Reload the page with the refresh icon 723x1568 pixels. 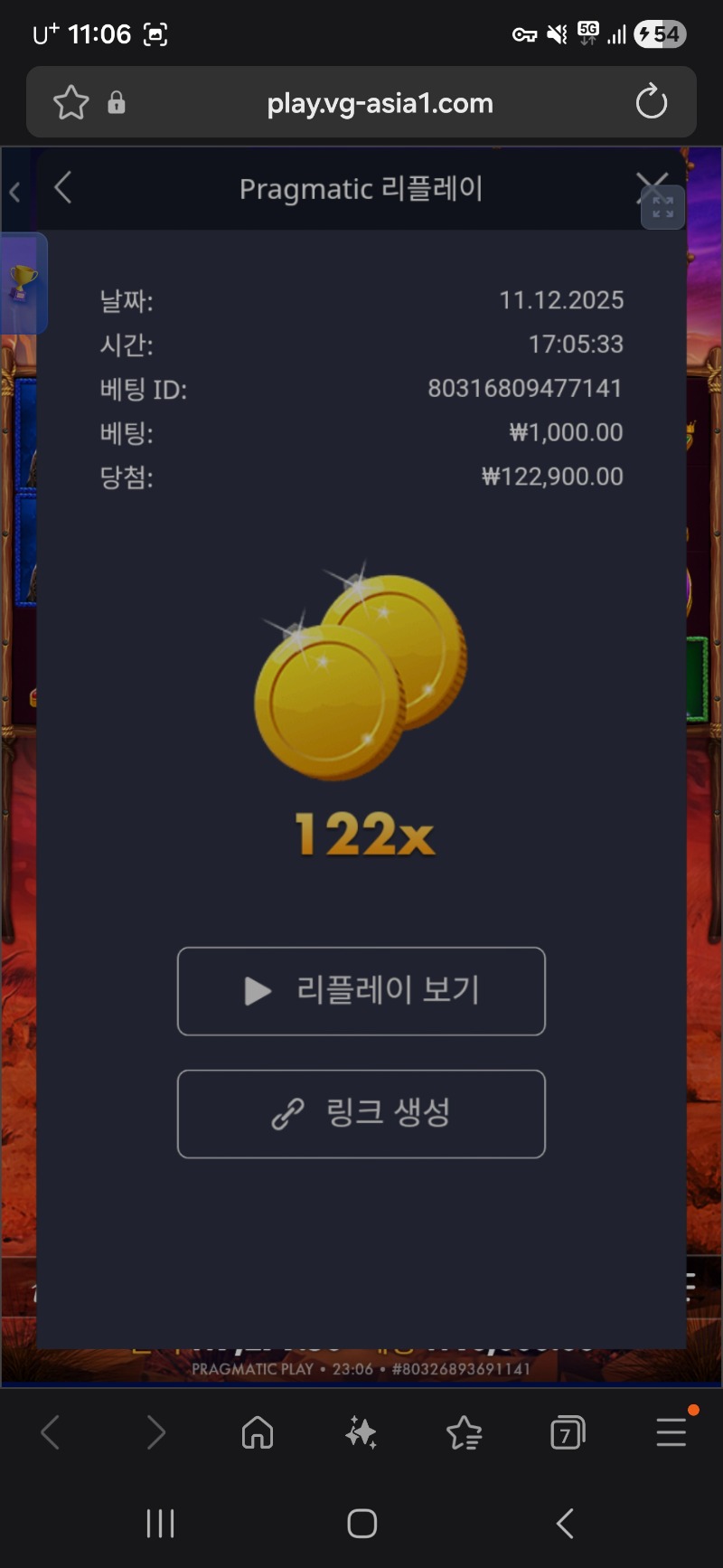point(652,102)
